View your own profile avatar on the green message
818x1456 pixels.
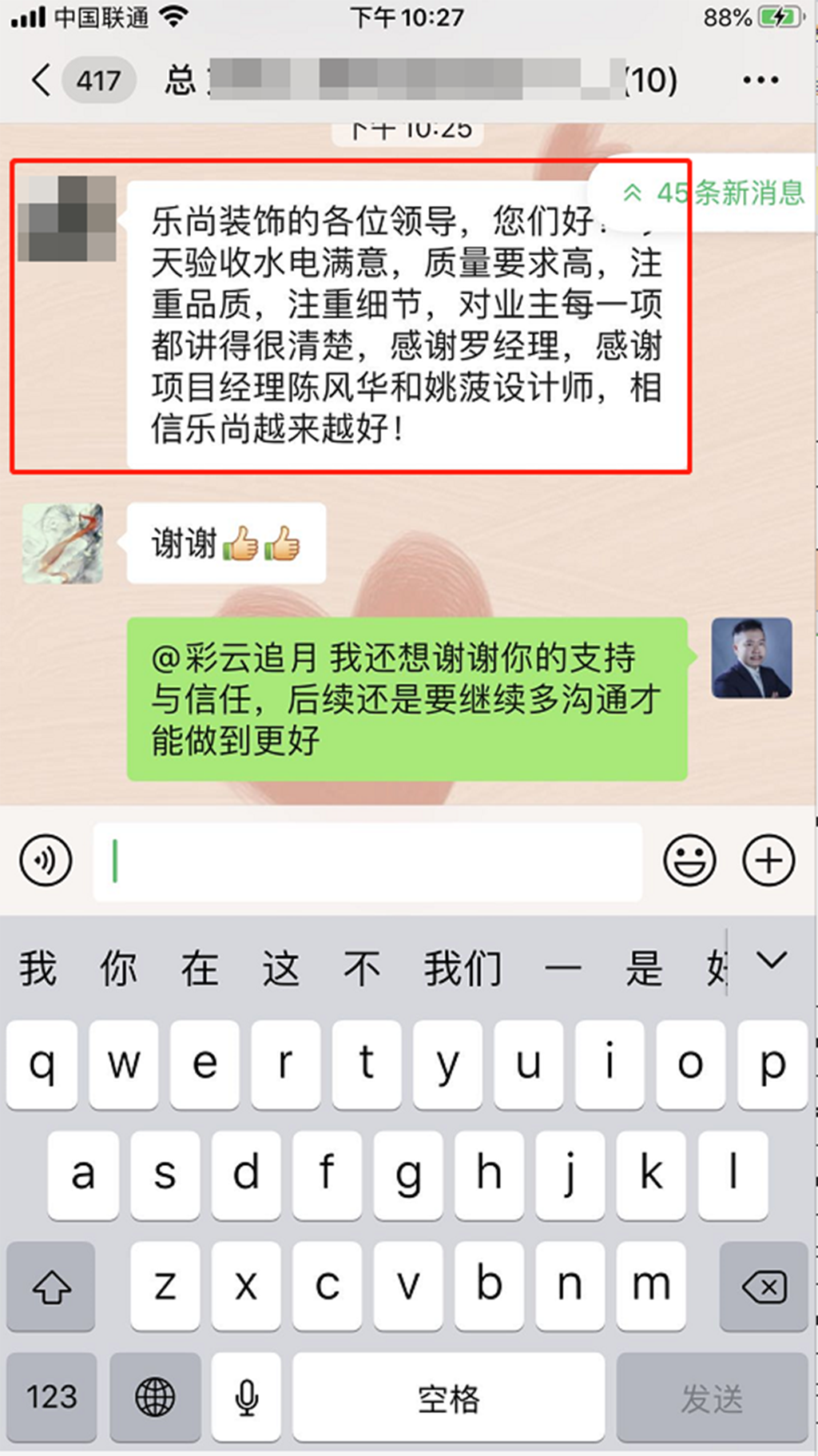[752, 658]
